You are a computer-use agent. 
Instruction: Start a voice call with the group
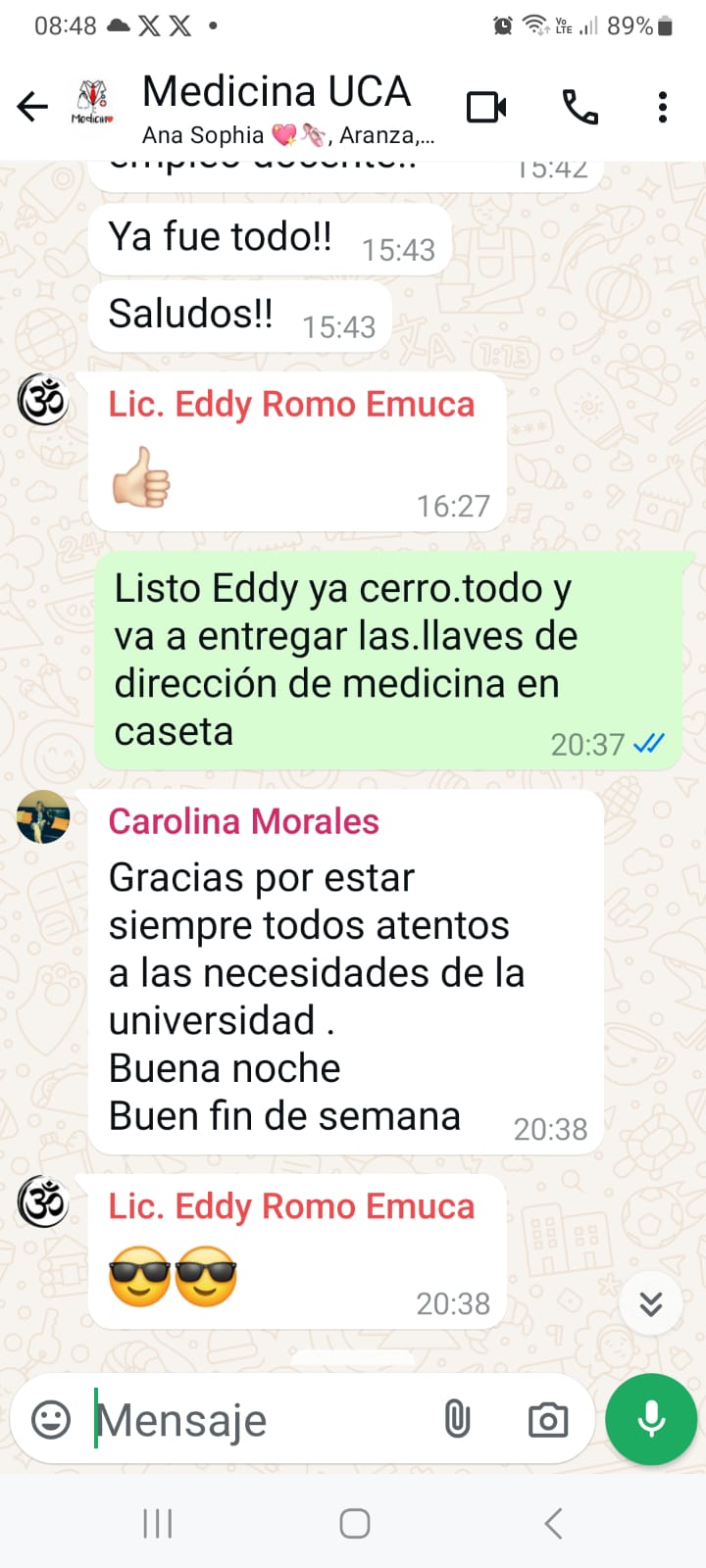(580, 106)
